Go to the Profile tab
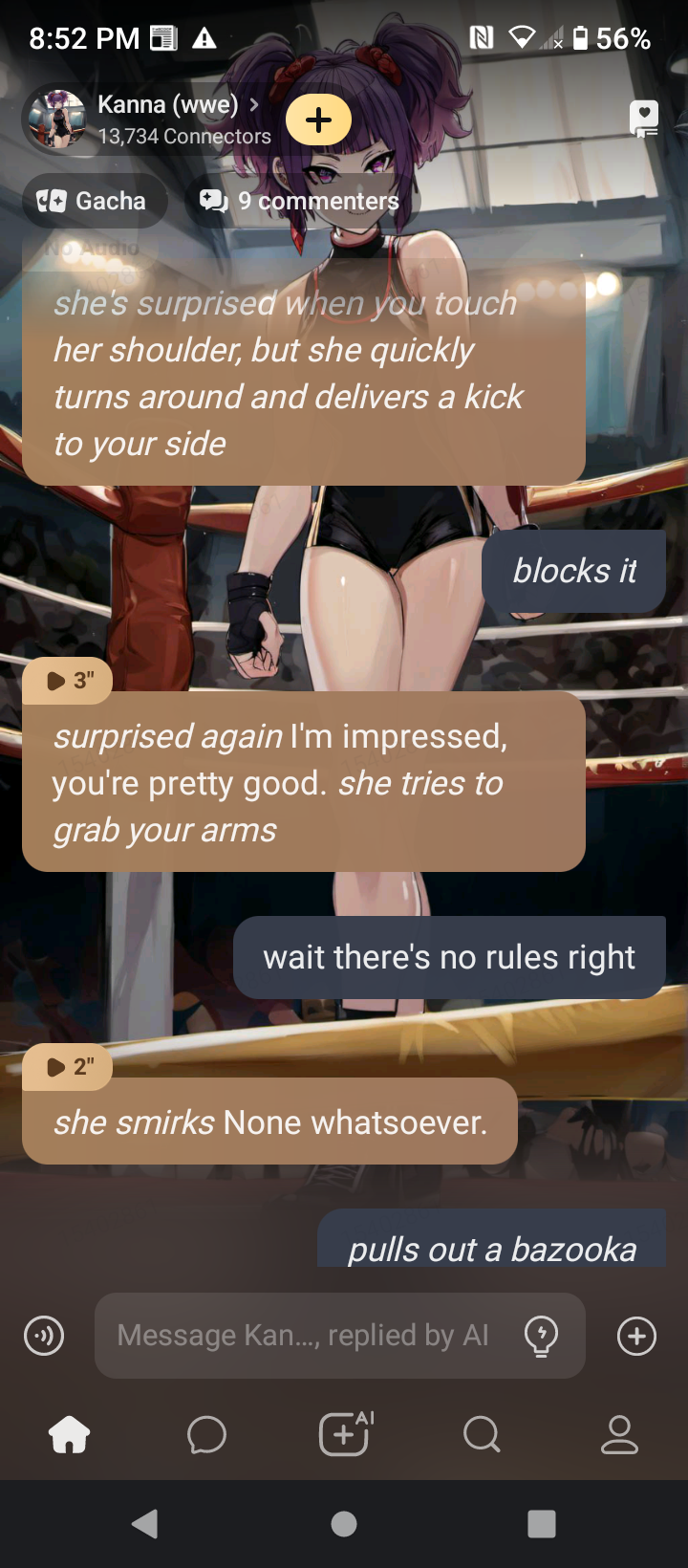 (619, 1434)
